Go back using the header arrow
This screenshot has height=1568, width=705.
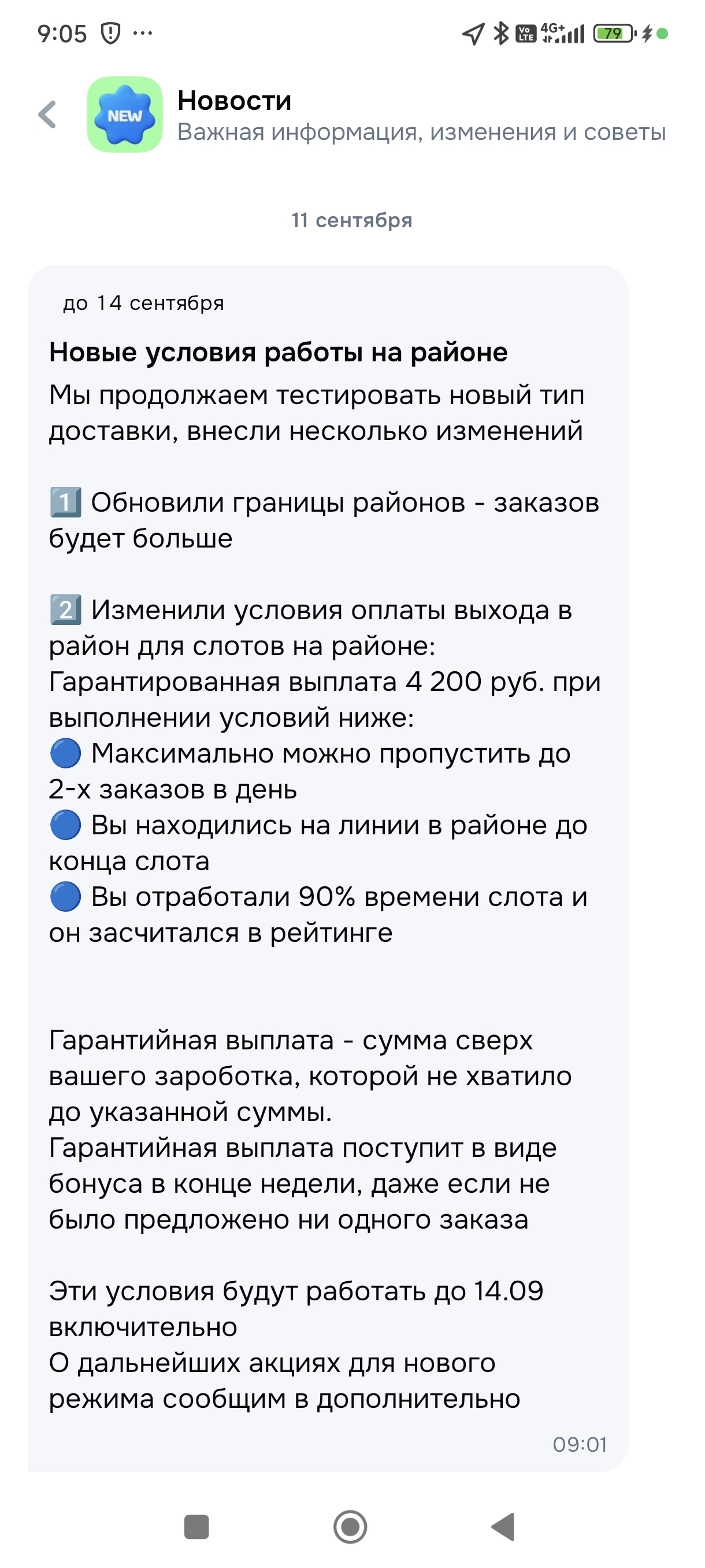pyautogui.click(x=47, y=114)
